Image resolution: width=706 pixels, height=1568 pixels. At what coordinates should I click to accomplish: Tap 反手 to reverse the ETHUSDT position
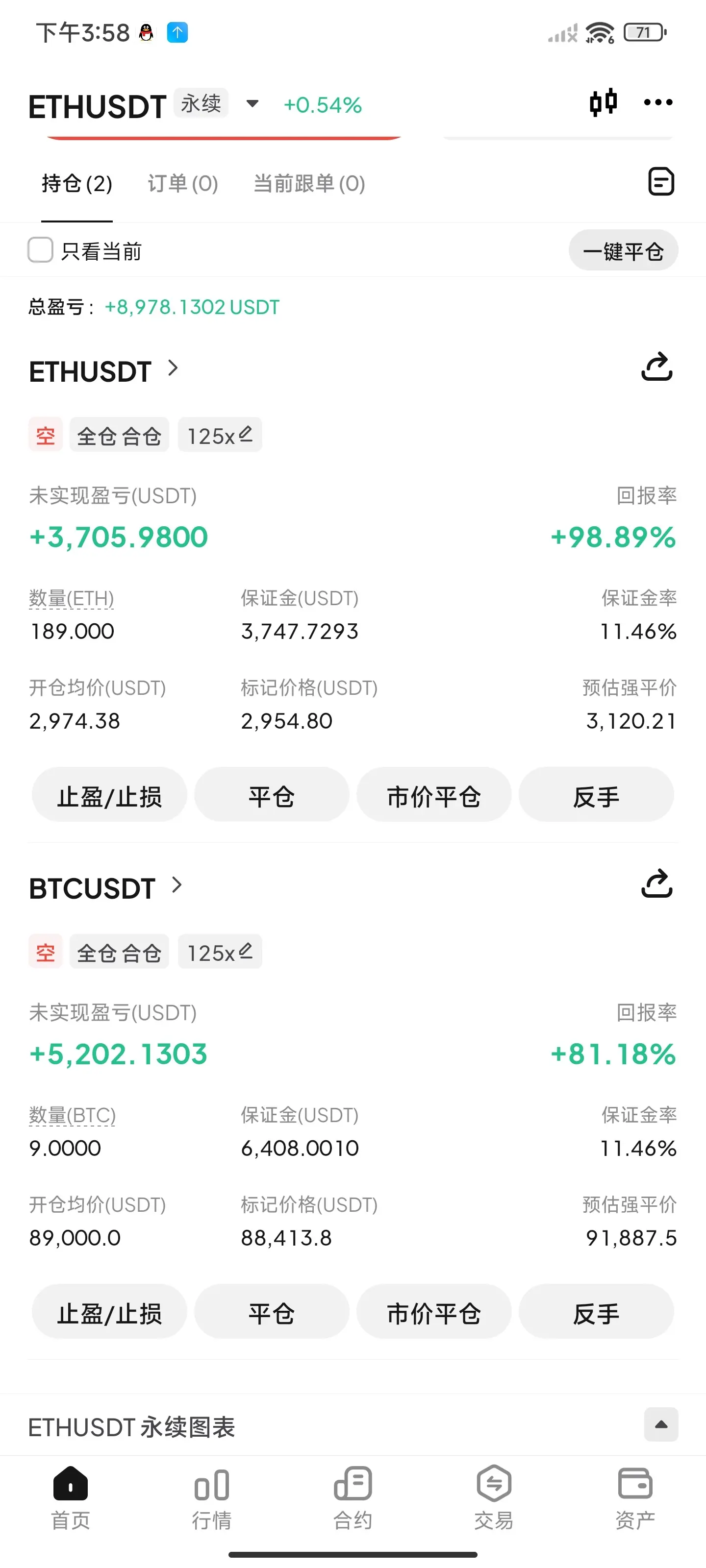(x=596, y=795)
